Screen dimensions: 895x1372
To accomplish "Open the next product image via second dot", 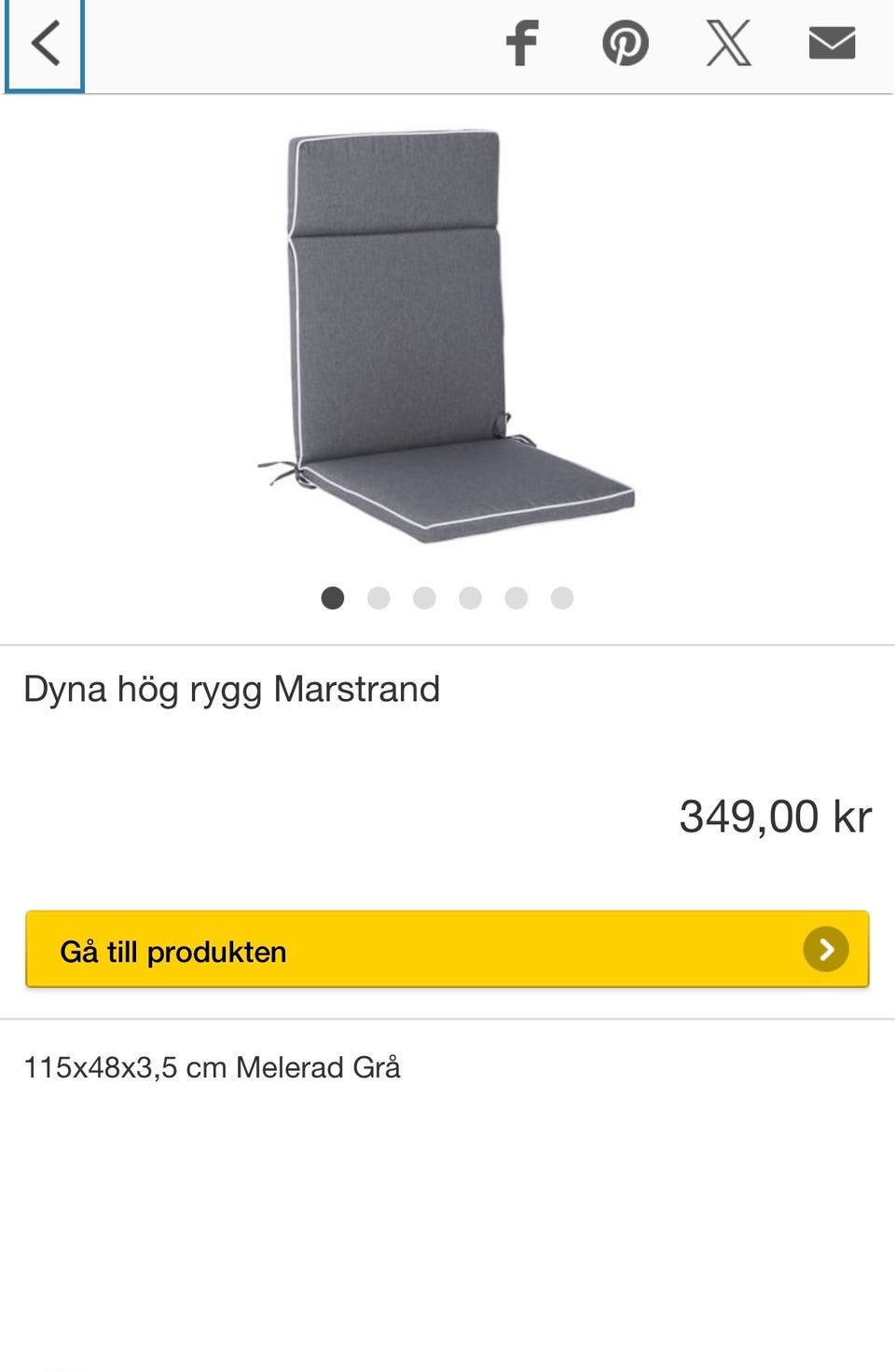I will [x=379, y=597].
